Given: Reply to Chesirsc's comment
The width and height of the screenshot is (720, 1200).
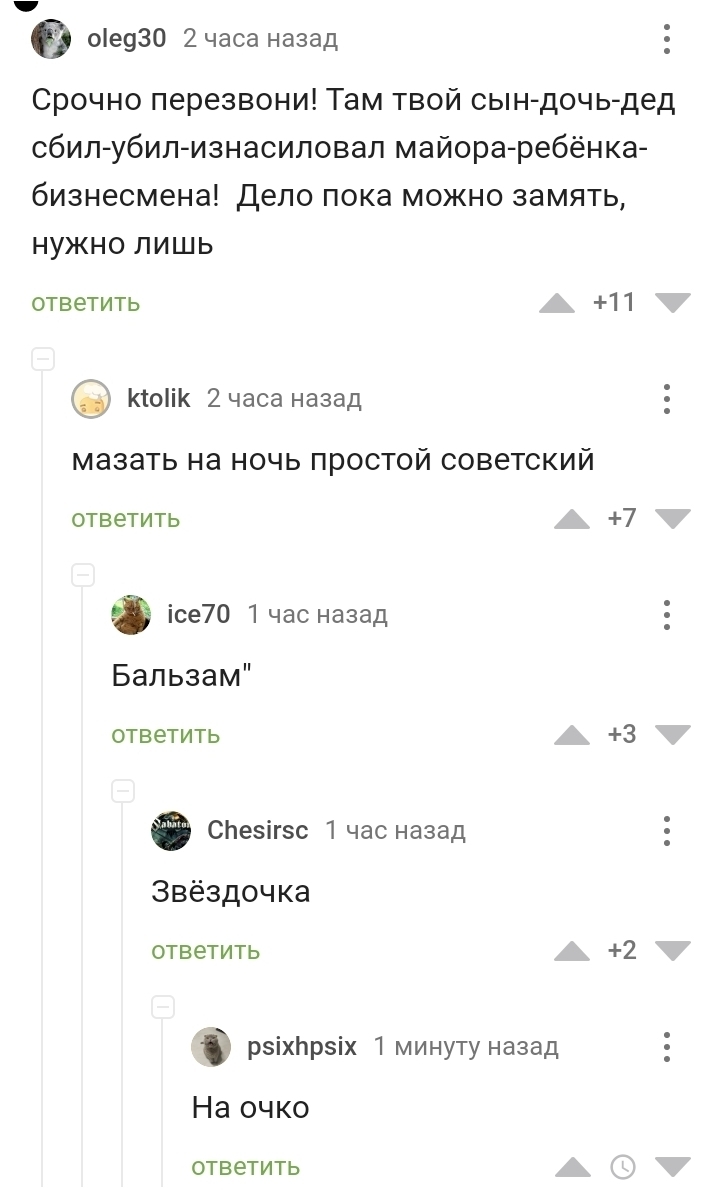Looking at the screenshot, I should click(x=206, y=950).
